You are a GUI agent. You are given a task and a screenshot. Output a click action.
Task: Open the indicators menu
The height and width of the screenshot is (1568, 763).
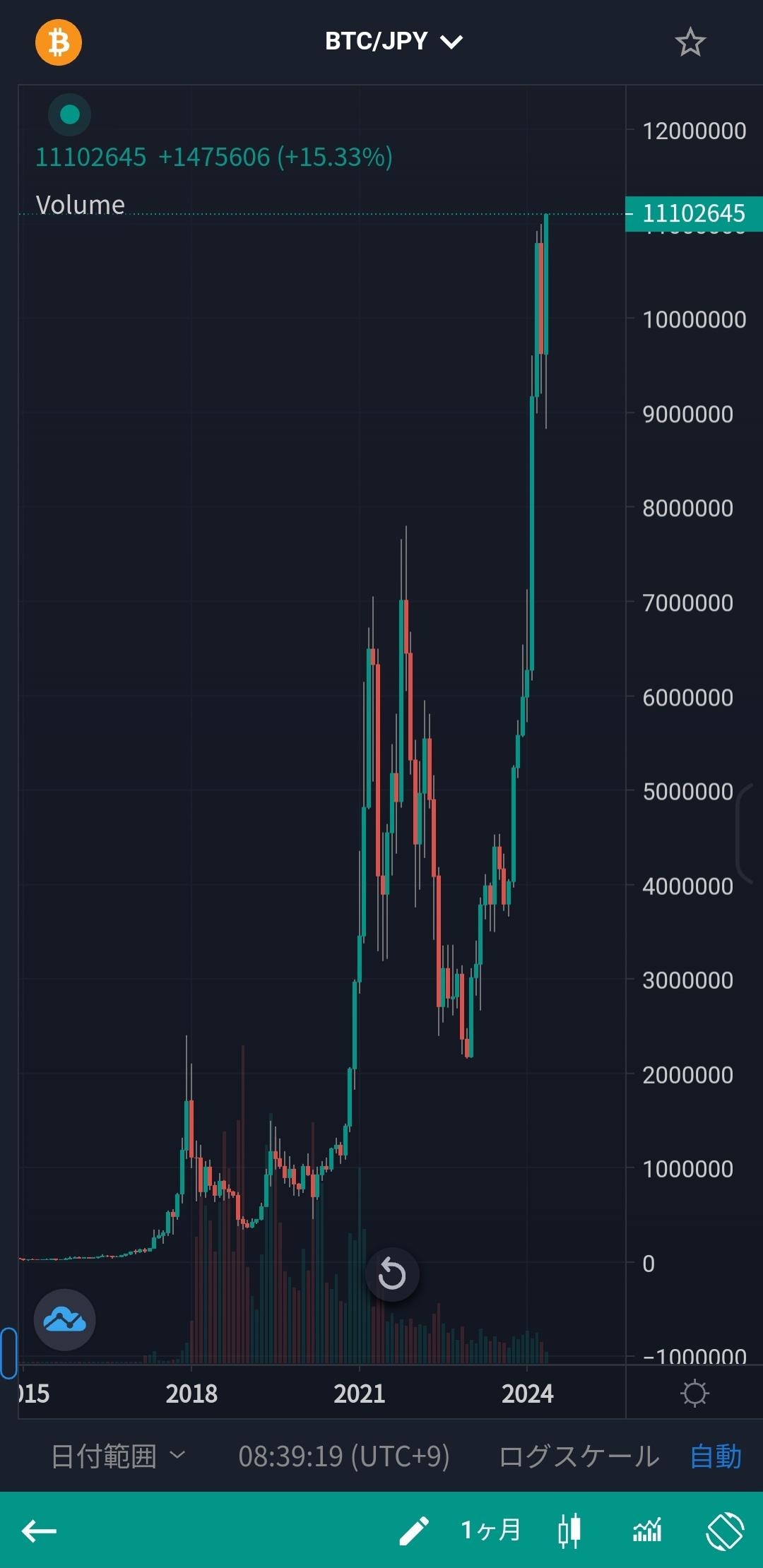(647, 1531)
